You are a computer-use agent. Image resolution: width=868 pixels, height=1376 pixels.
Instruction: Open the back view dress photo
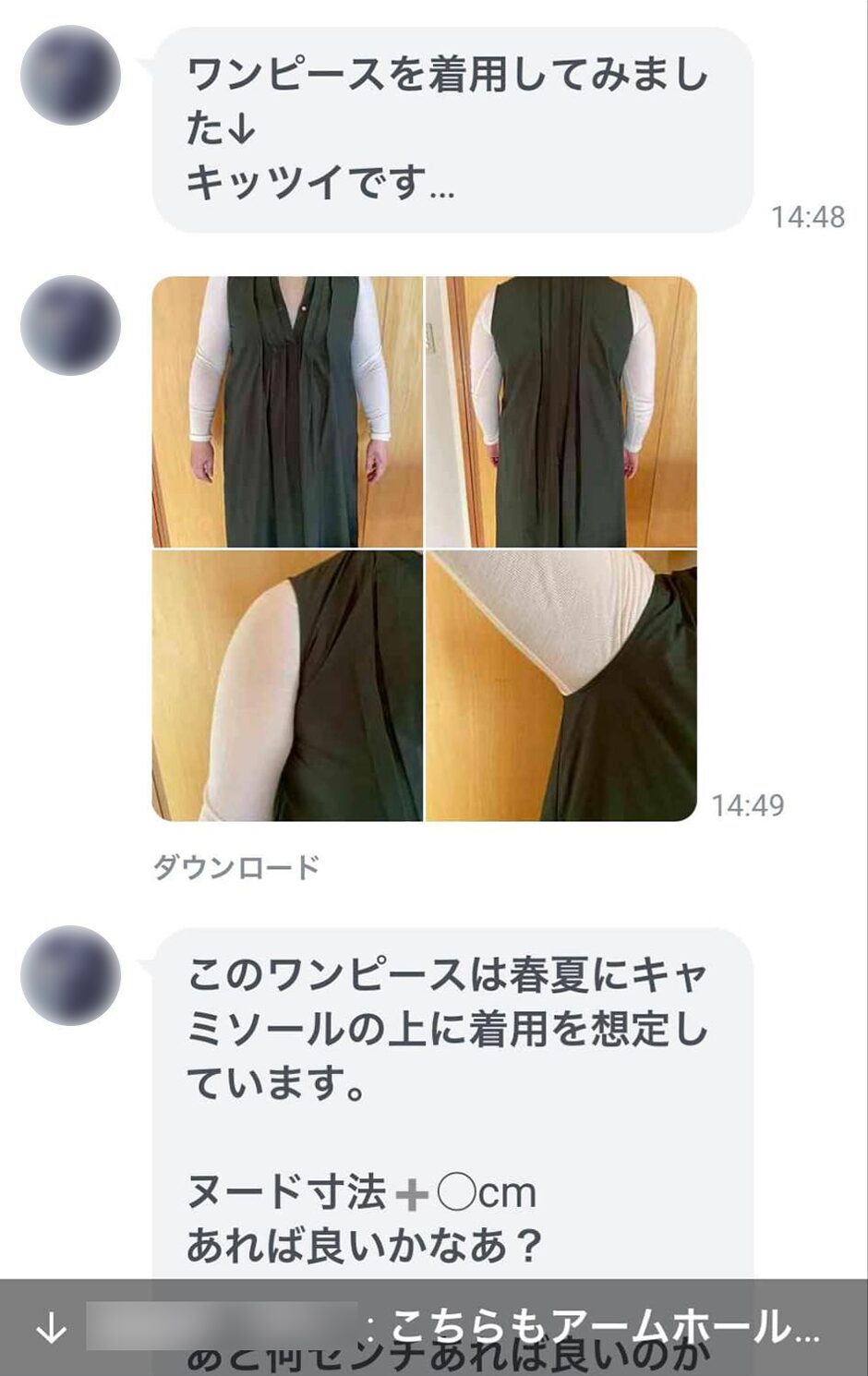pyautogui.click(x=561, y=411)
